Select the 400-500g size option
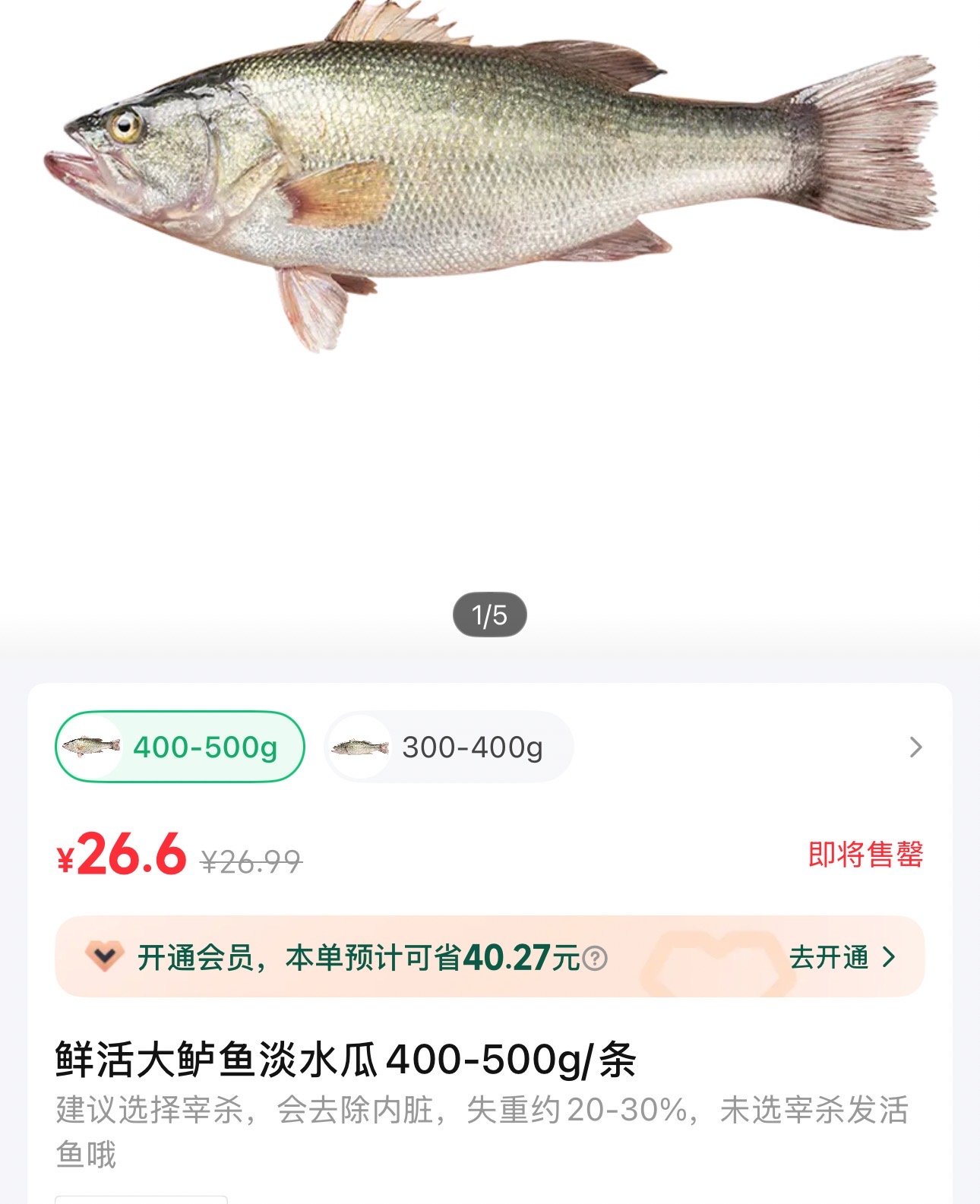Viewport: 980px width, 1204px height. click(180, 747)
